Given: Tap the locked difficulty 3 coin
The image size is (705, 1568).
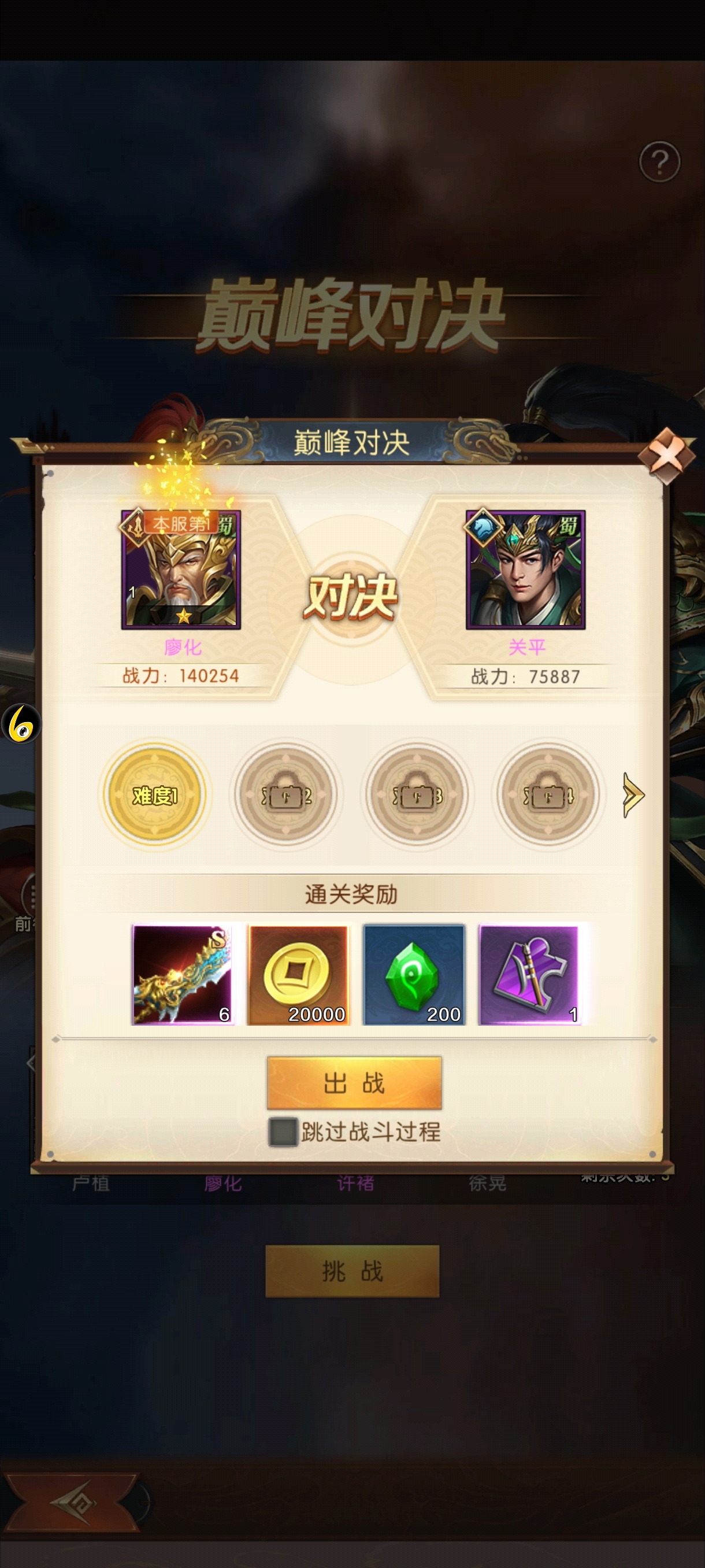Looking at the screenshot, I should (417, 795).
